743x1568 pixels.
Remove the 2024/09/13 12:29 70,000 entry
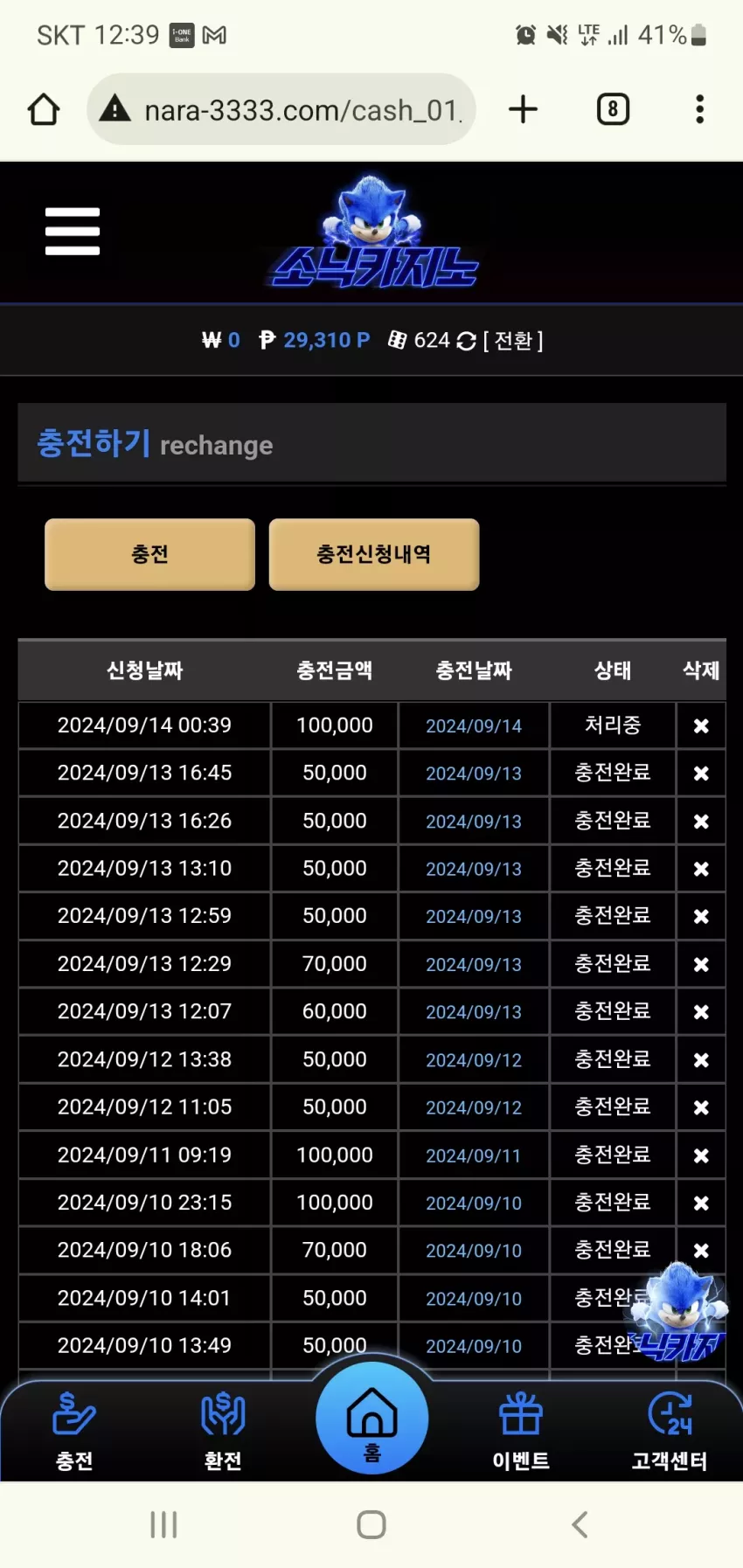(x=701, y=964)
